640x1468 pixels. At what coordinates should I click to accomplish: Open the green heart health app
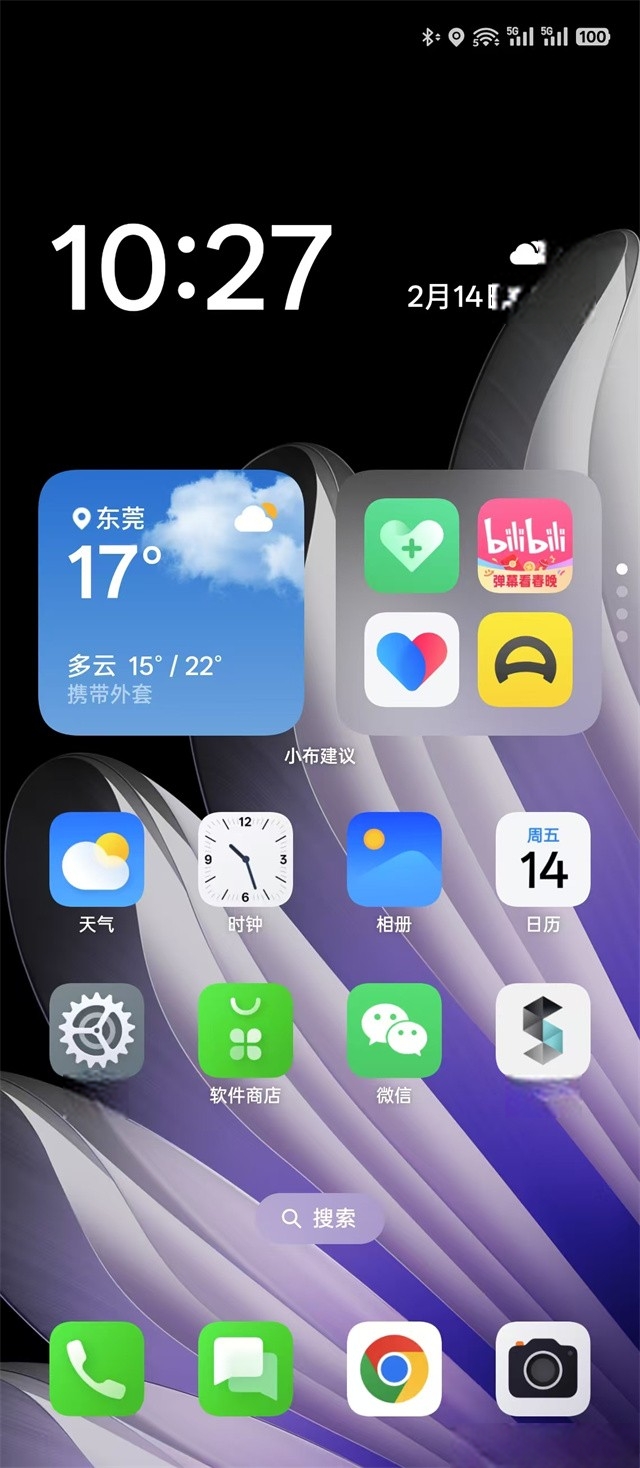(x=411, y=546)
